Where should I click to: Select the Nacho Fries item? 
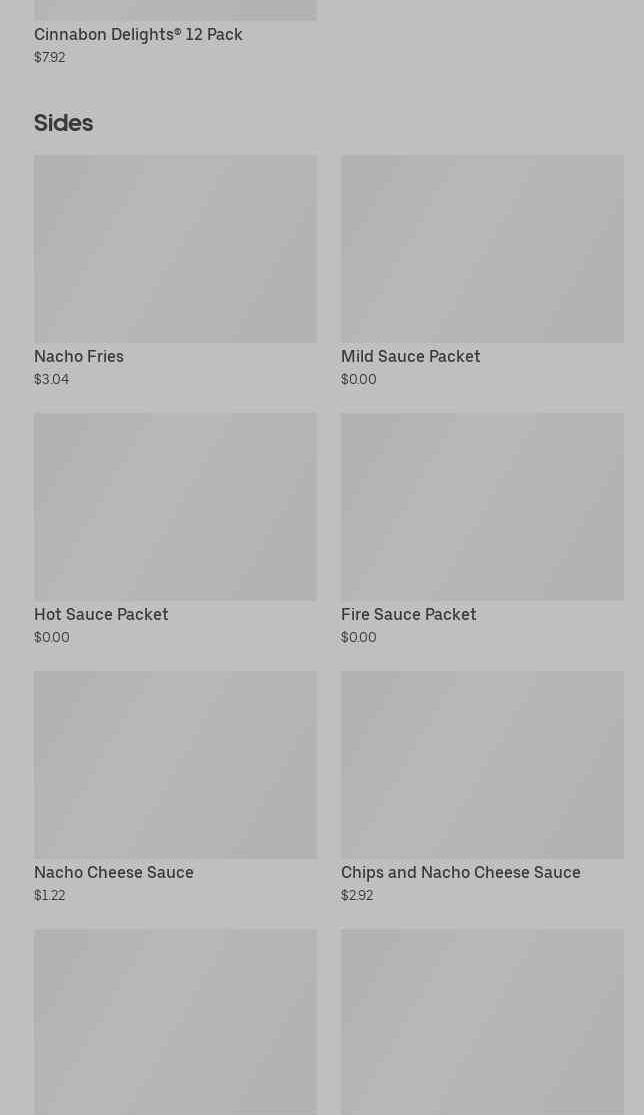[175, 271]
